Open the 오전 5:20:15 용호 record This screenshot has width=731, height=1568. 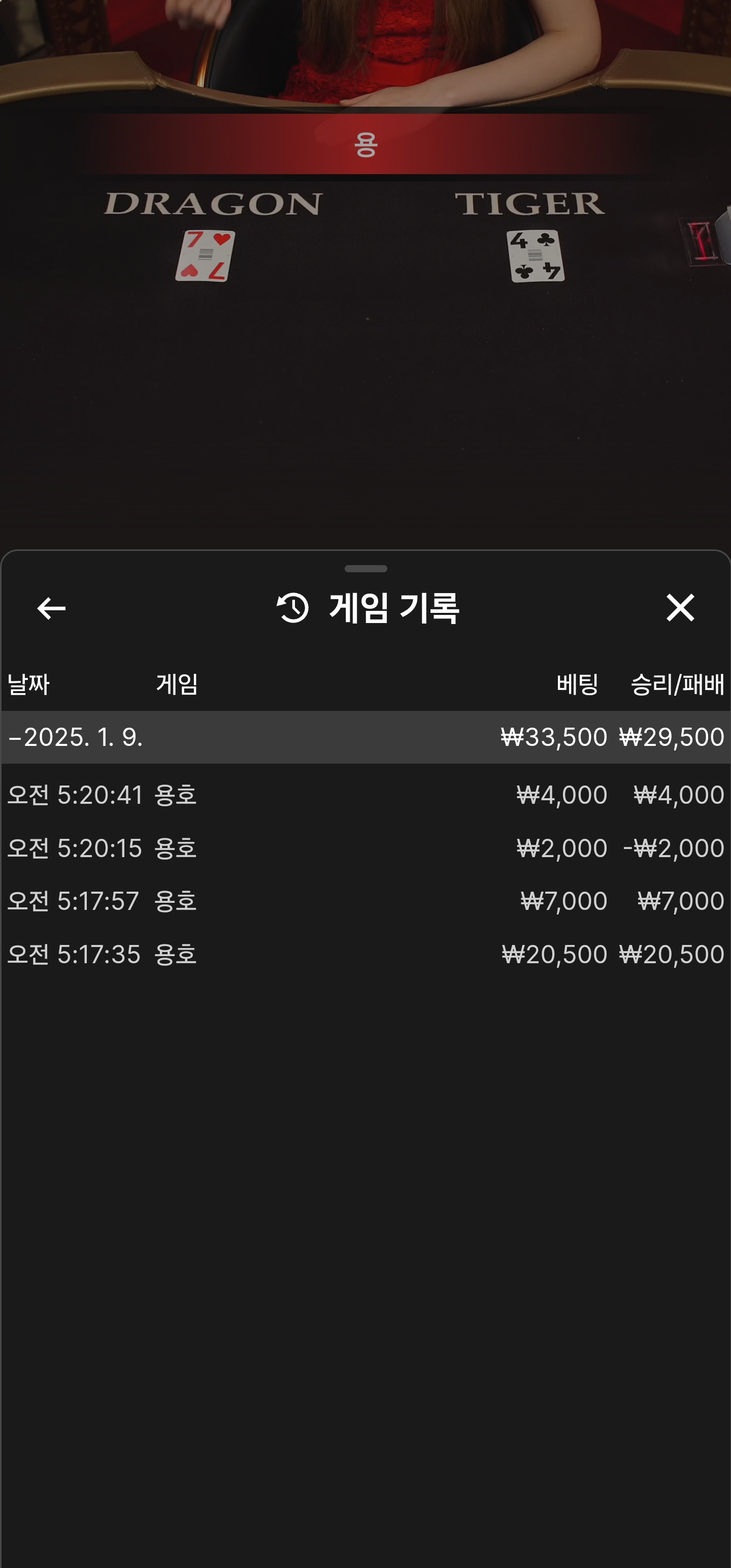click(365, 848)
